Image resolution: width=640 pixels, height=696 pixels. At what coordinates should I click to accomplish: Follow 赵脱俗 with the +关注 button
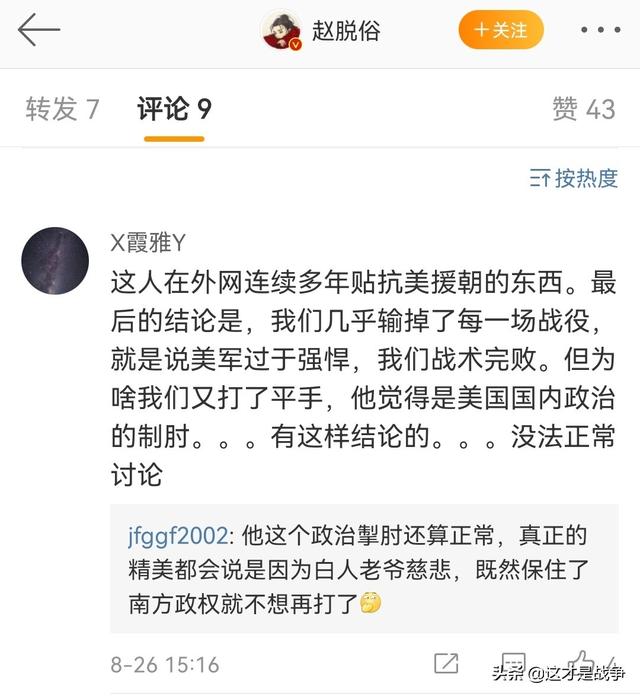point(500,30)
